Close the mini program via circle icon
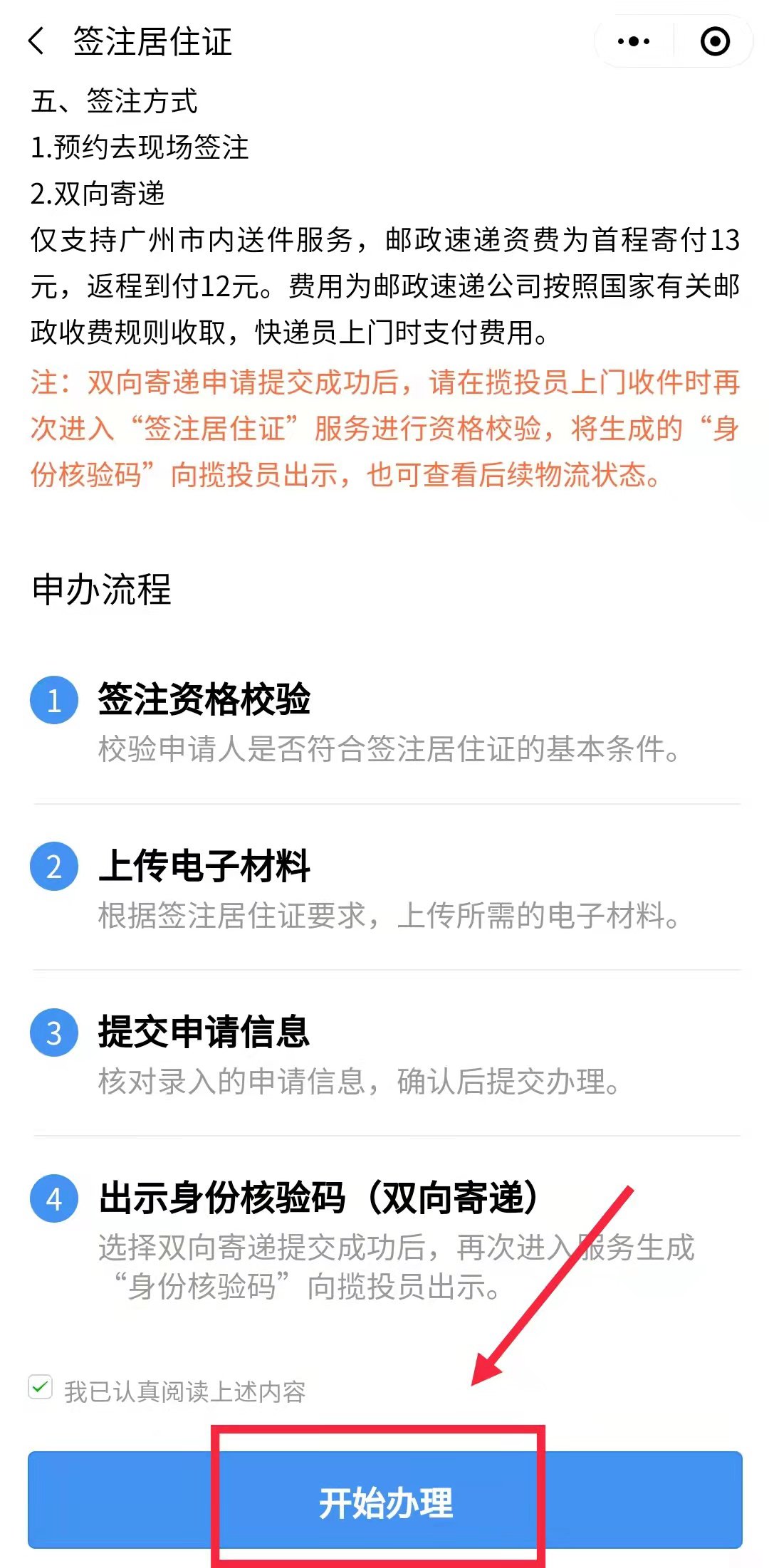 715,41
